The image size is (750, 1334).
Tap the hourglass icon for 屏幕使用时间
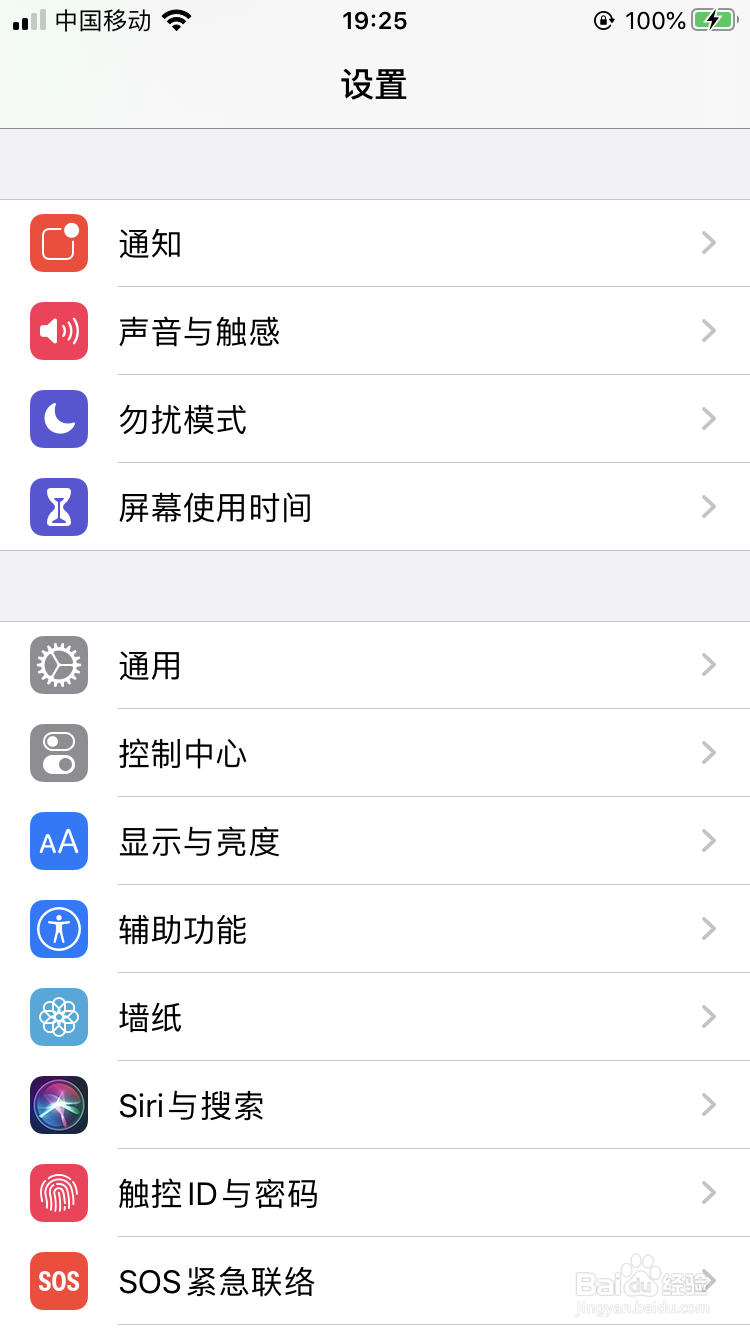pyautogui.click(x=58, y=507)
